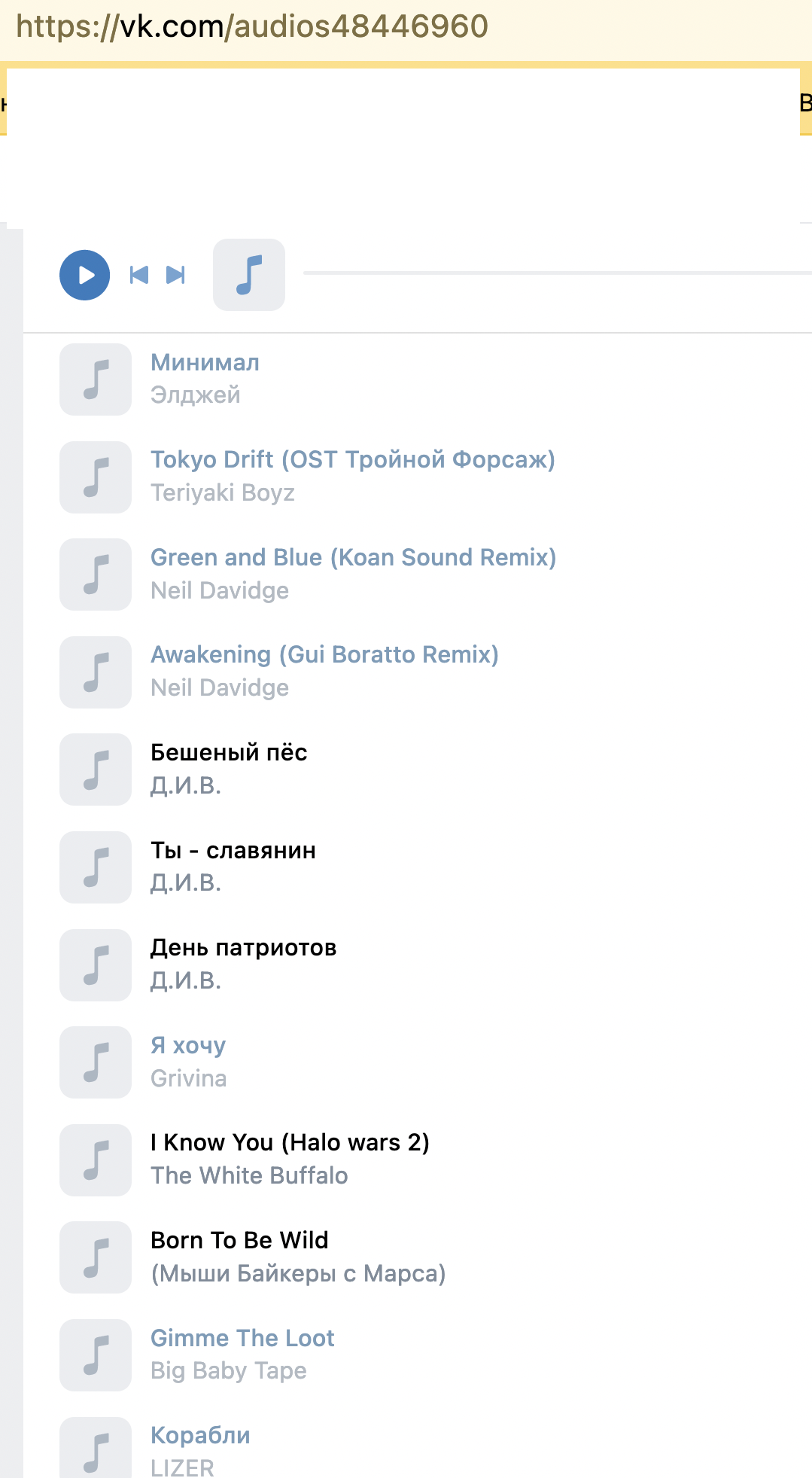Play "Ты - славянин" by Д.И.В.
The height and width of the screenshot is (1478, 812).
[x=96, y=867]
